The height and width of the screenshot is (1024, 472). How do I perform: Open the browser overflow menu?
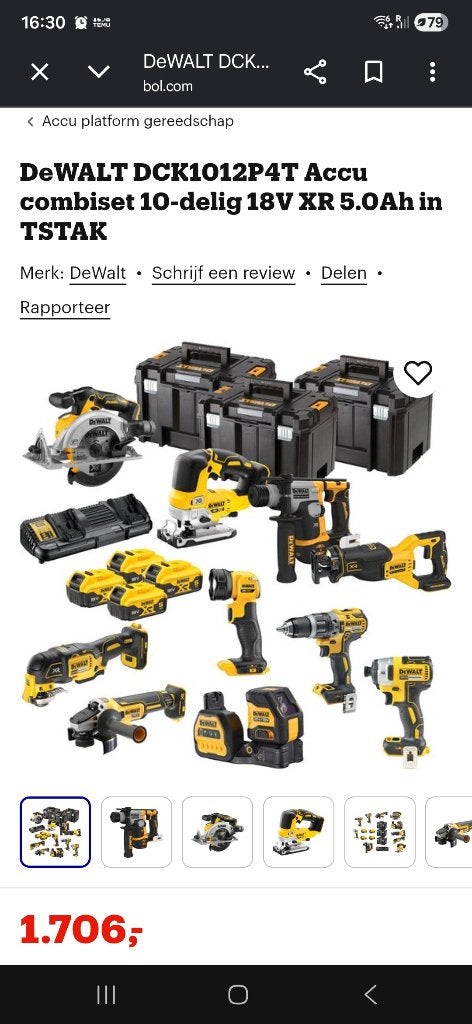point(432,72)
